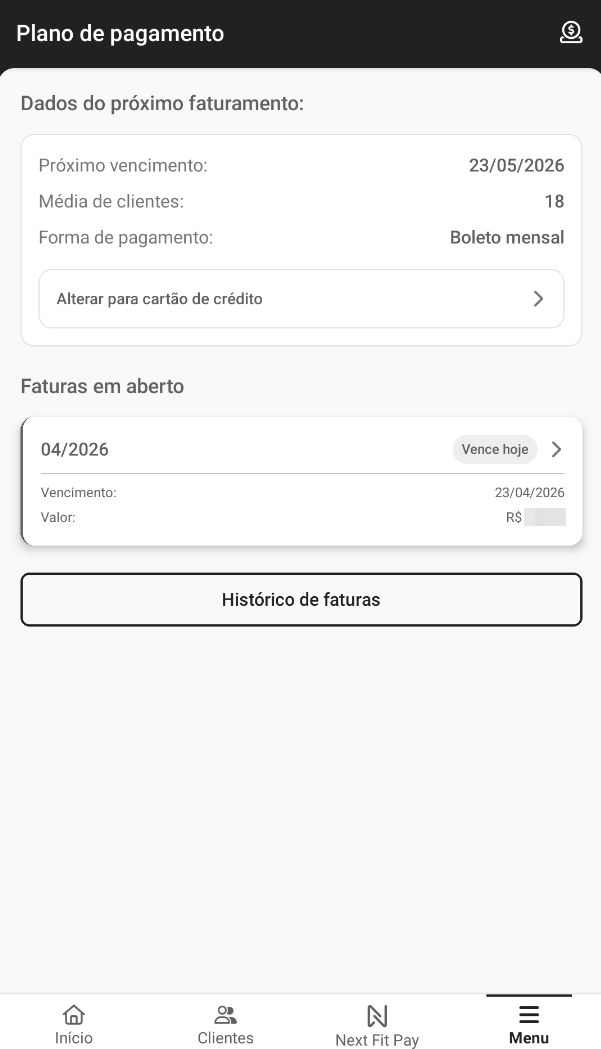The image size is (601, 1049).
Task: Switch to the Clientes tab
Action: click(x=225, y=1024)
